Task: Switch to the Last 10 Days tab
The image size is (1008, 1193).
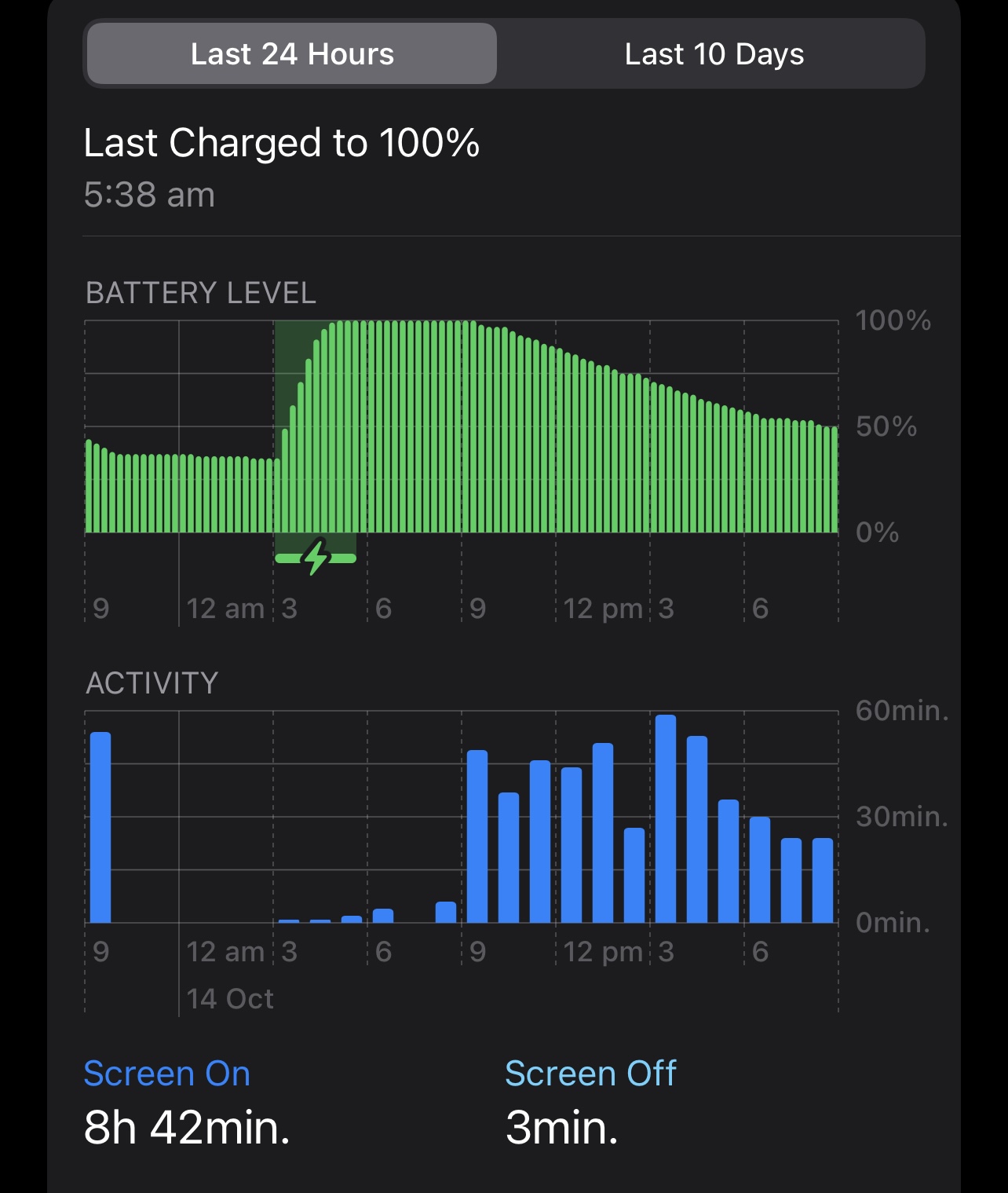Action: coord(714,54)
